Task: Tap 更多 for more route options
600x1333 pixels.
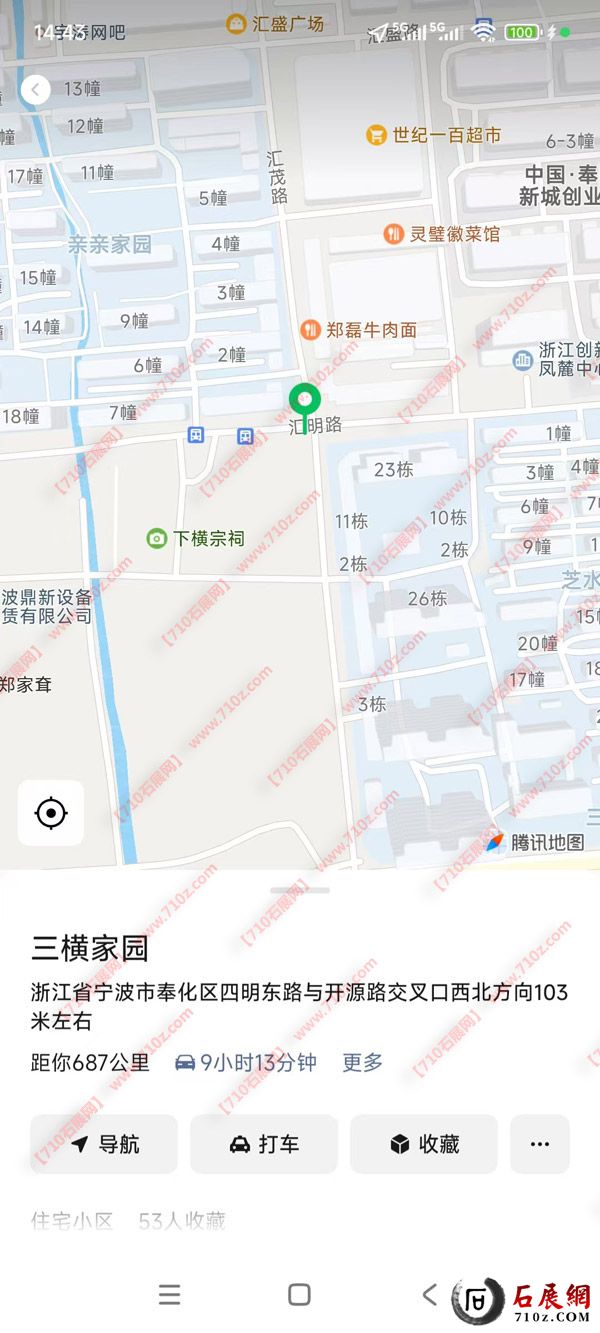Action: click(x=362, y=1063)
